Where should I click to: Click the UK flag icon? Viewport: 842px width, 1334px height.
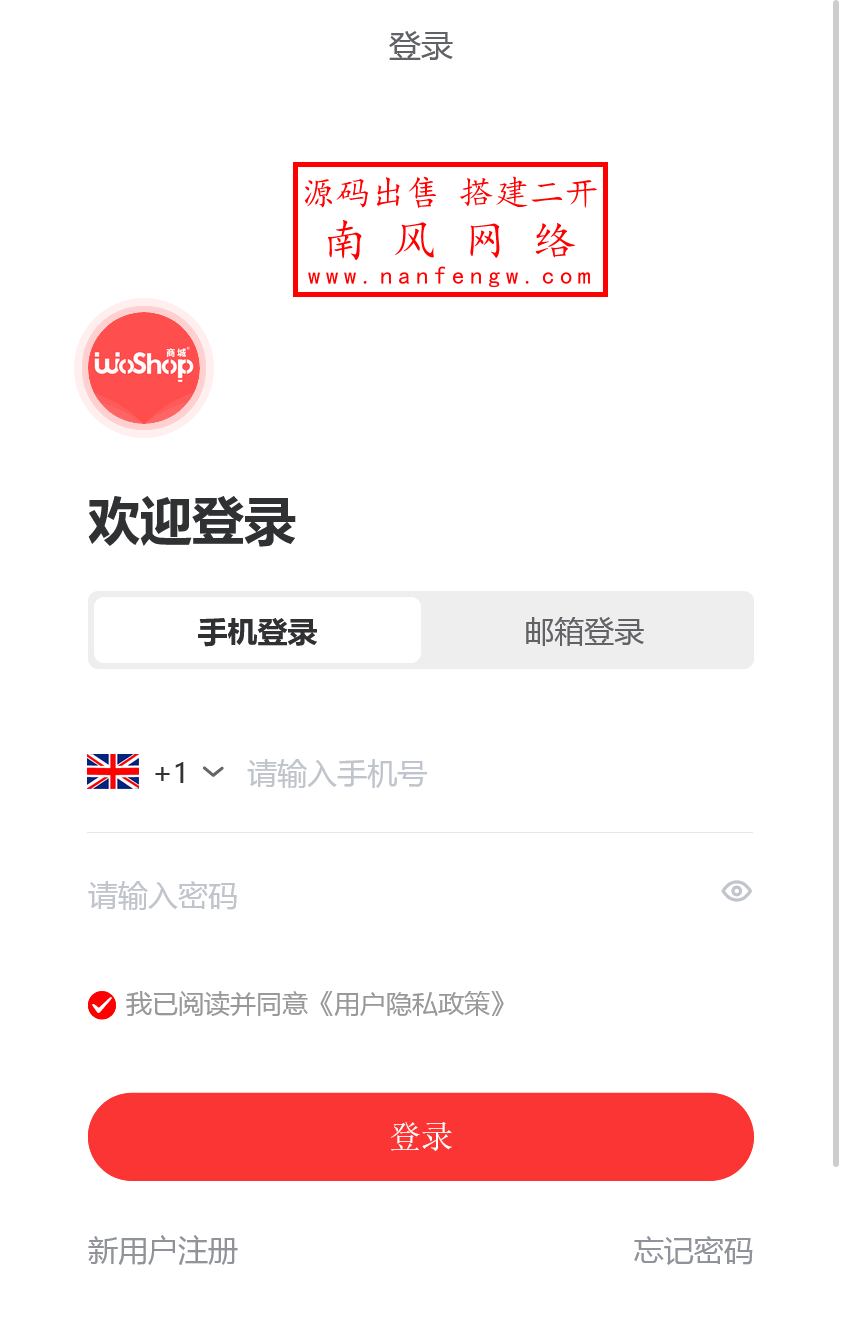click(x=113, y=771)
